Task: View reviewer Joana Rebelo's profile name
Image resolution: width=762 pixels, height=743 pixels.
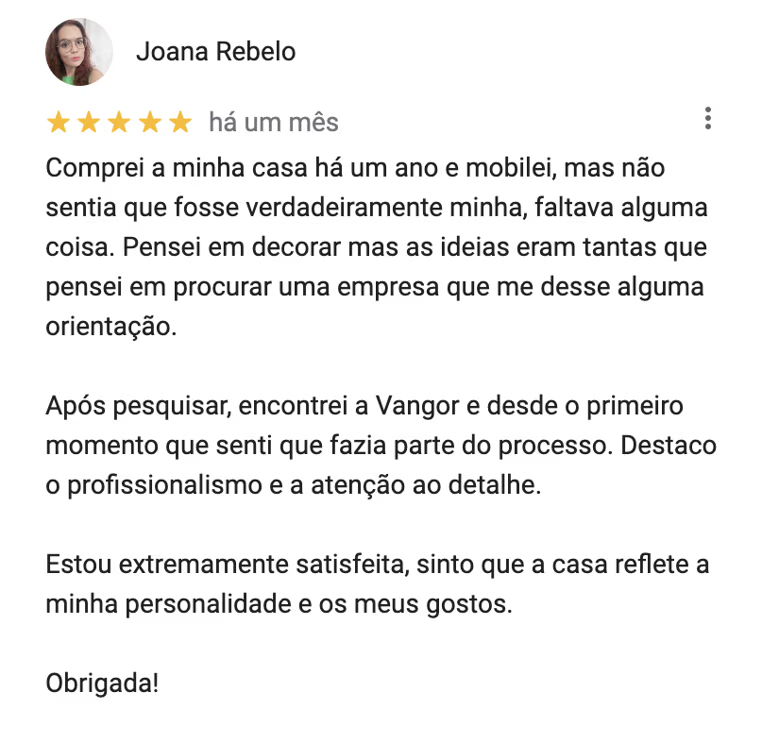Action: point(215,52)
